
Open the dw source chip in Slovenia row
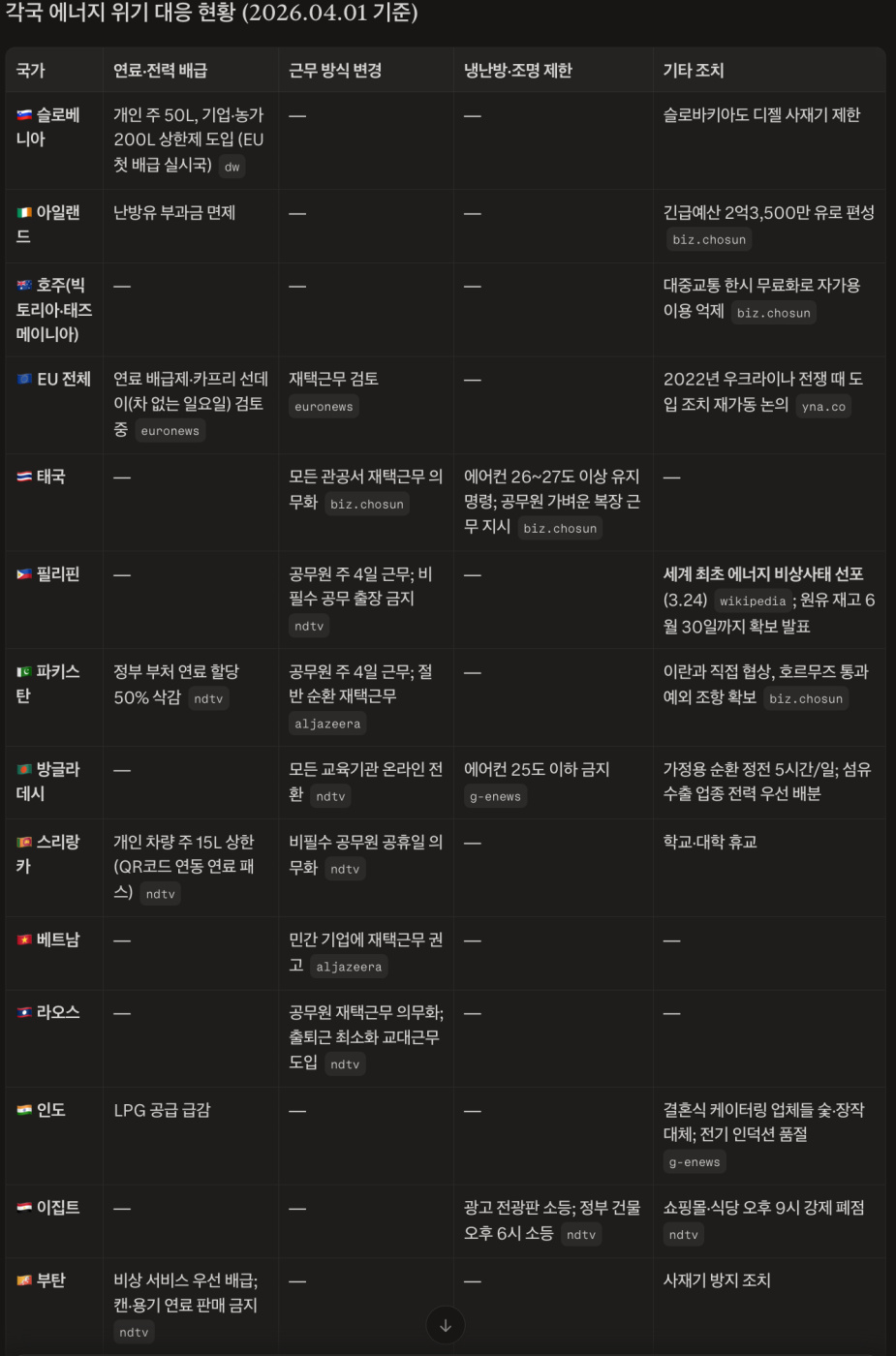[x=232, y=167]
